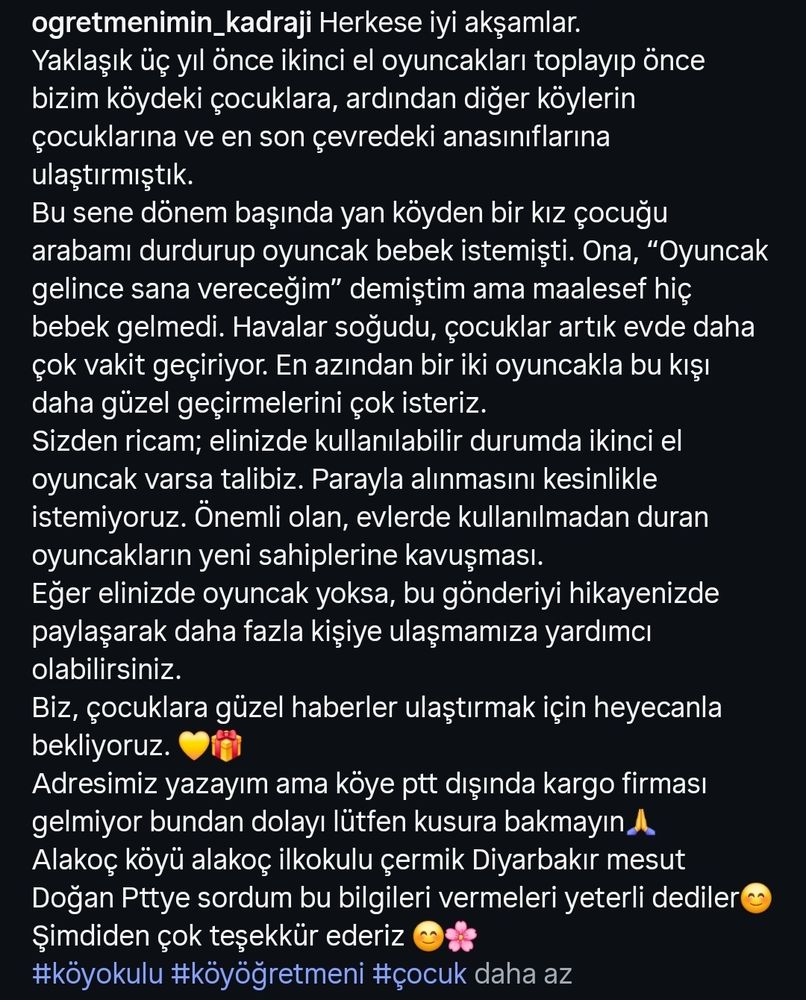Open the #çocuk hashtag
Screen dimensions: 806x1000
419,974
